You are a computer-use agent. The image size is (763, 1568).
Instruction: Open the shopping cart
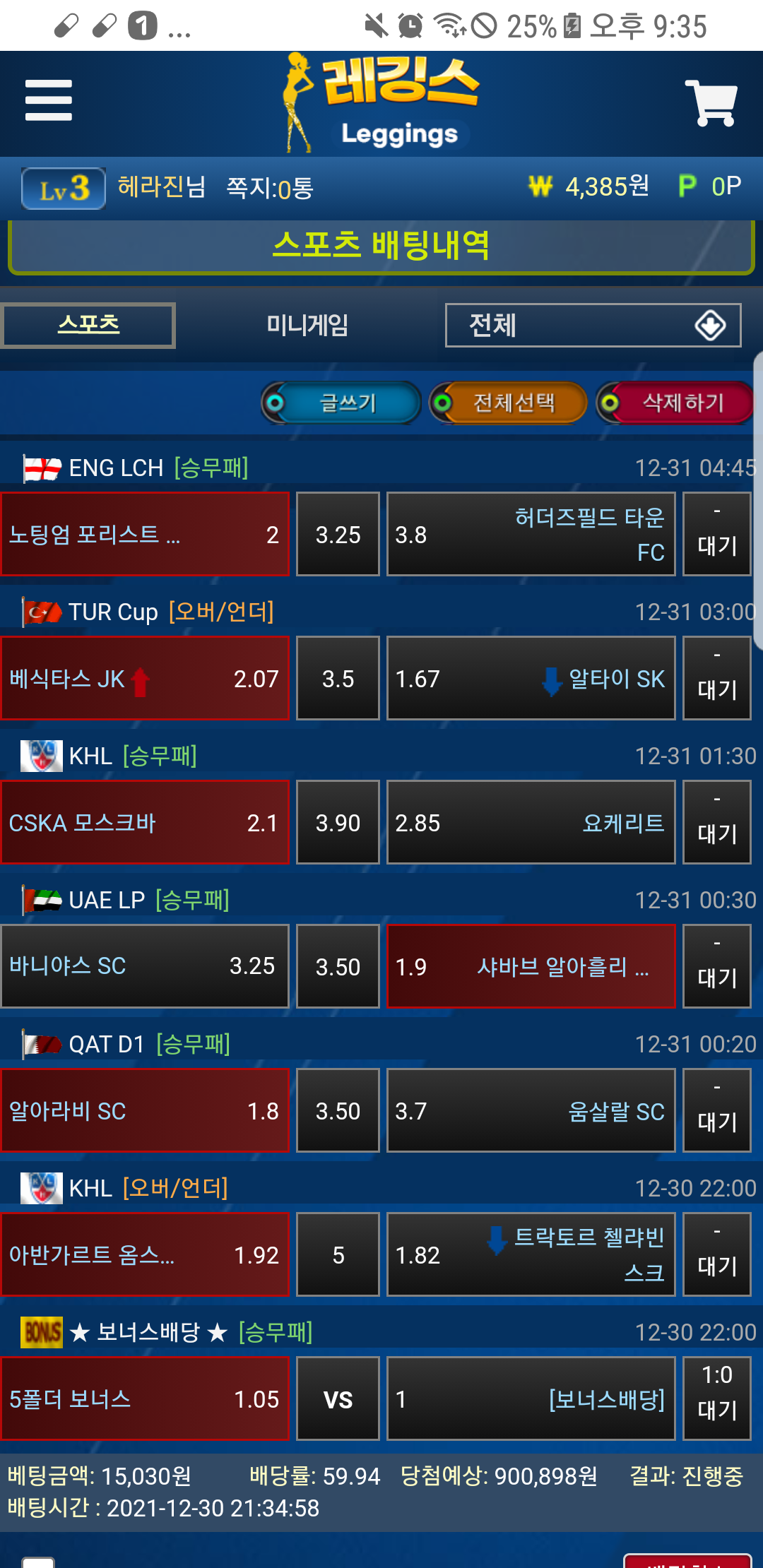pos(711,103)
